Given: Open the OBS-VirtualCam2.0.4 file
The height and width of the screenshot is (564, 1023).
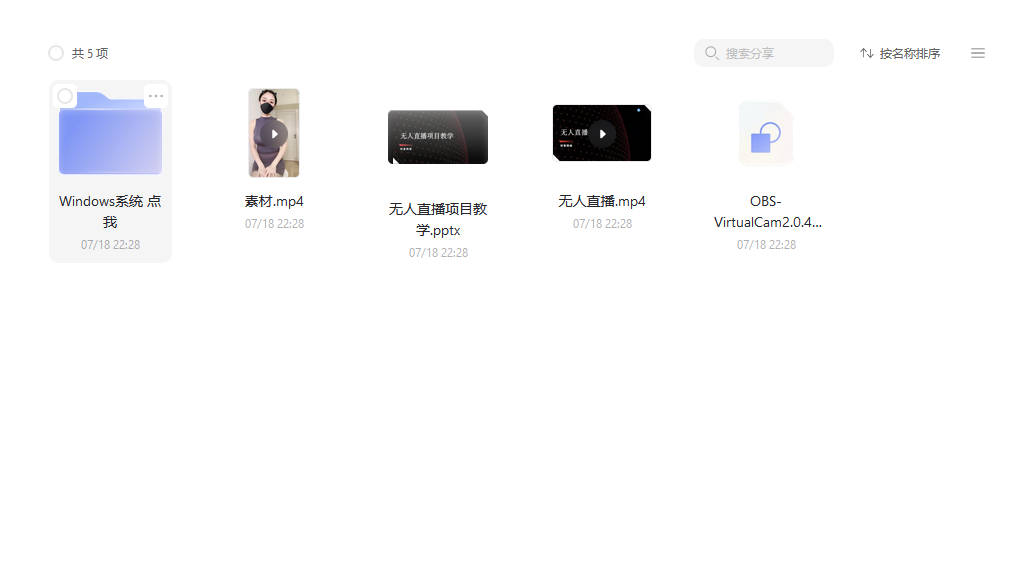Looking at the screenshot, I should click(766, 133).
